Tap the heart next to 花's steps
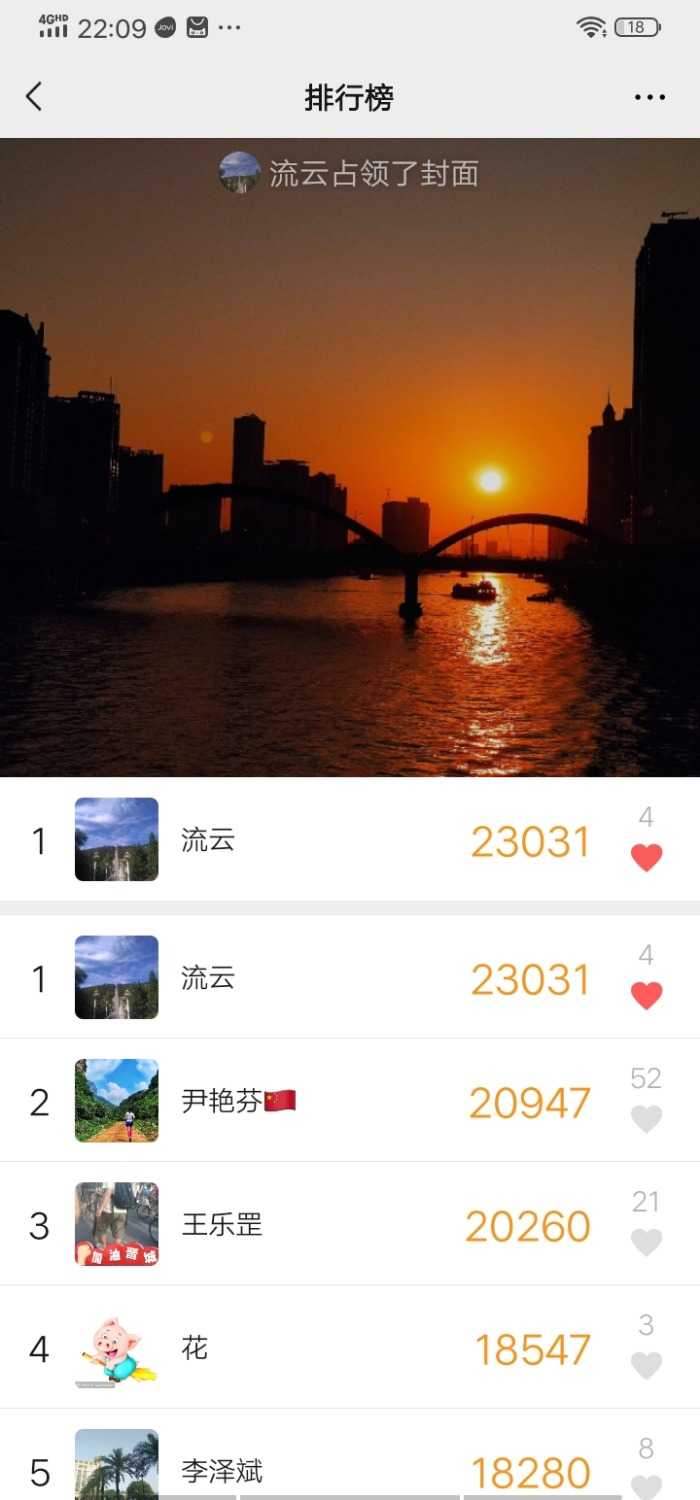This screenshot has height=1500, width=700. (646, 1364)
